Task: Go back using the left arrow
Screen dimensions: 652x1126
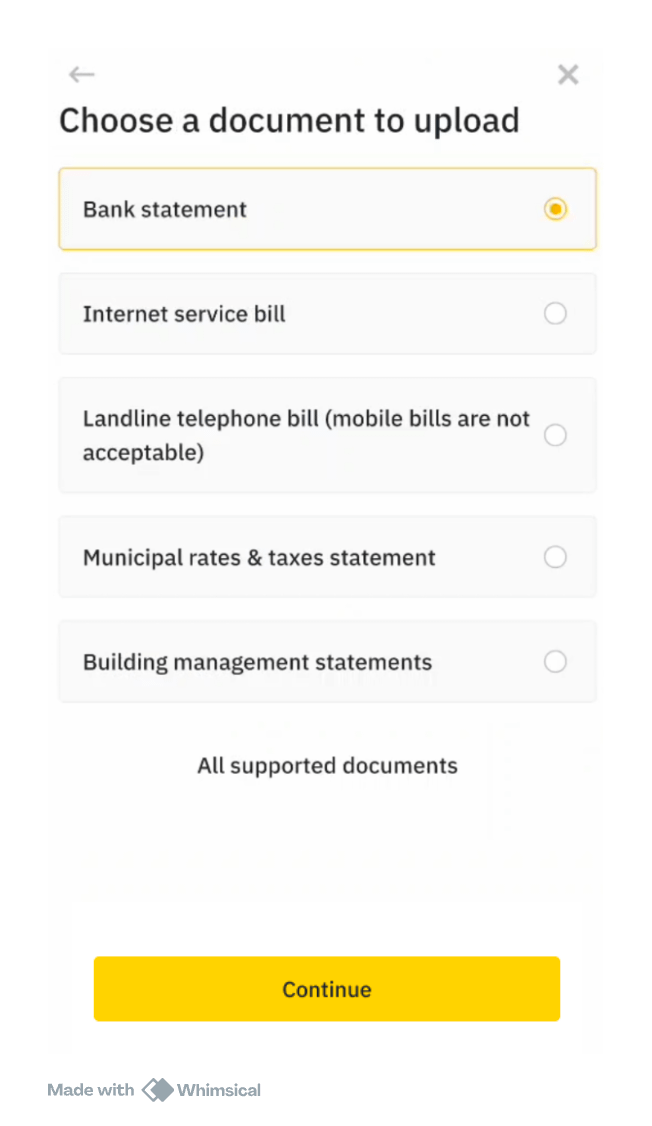Action: pos(81,74)
